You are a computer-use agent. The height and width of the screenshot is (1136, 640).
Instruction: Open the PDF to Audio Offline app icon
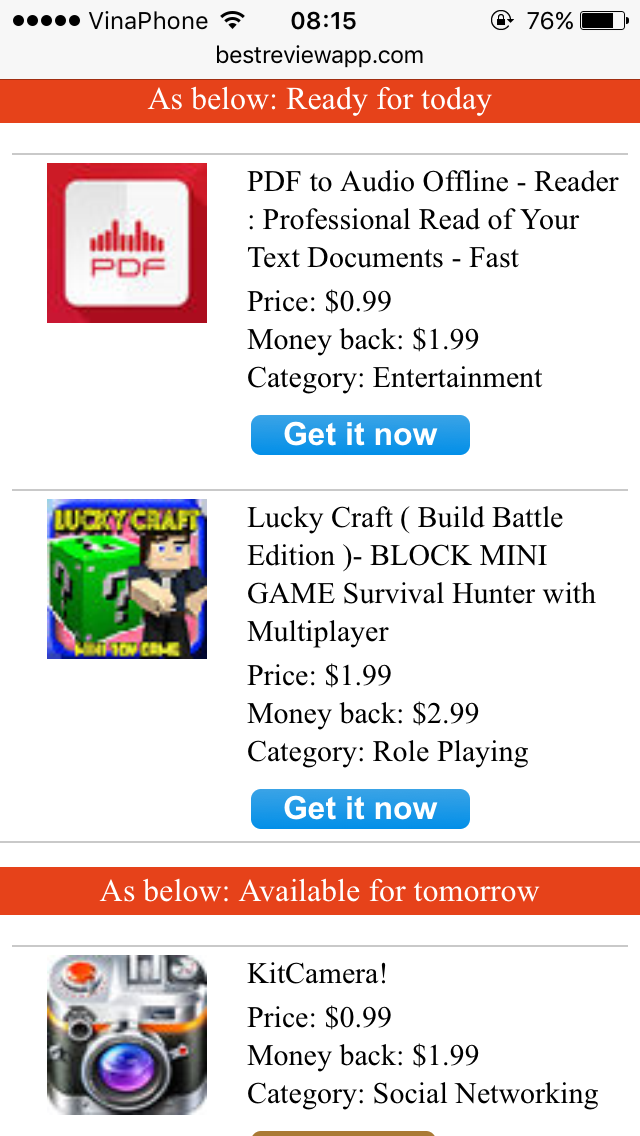pyautogui.click(x=127, y=243)
